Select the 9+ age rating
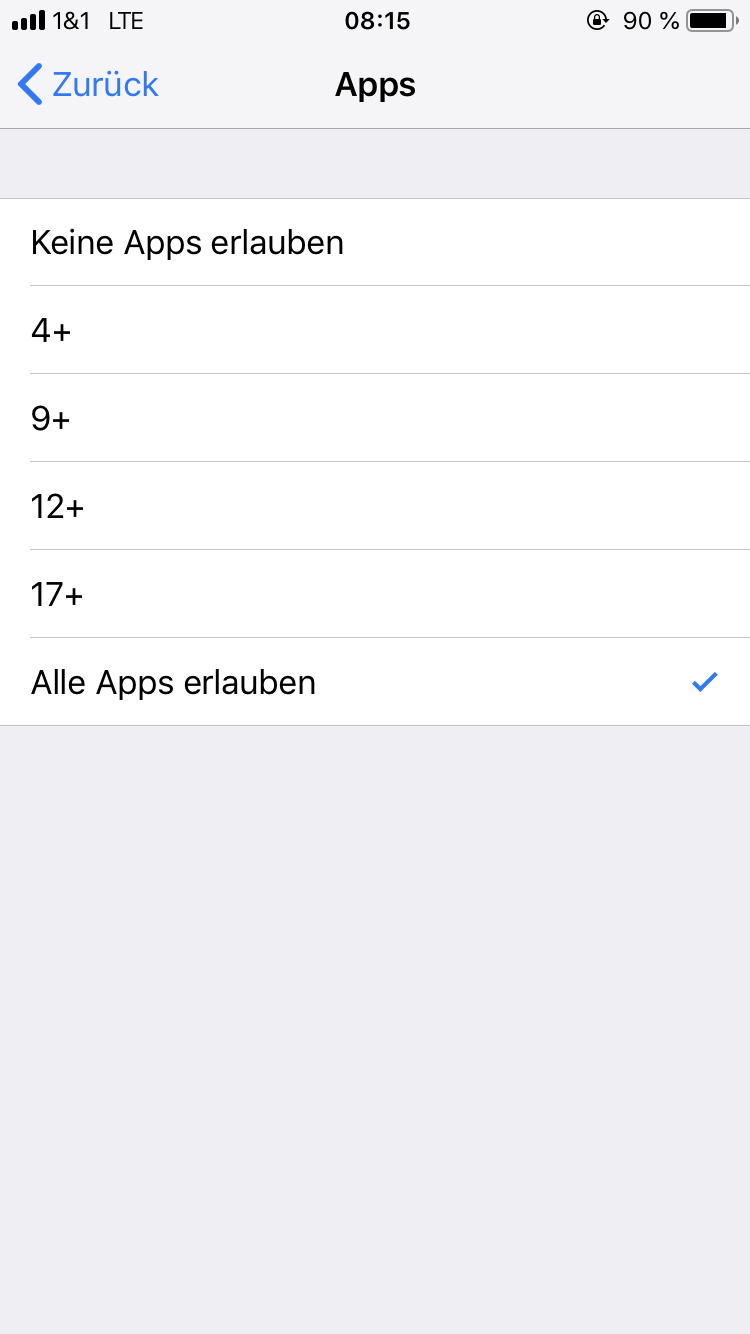This screenshot has width=750, height=1334. pyautogui.click(x=52, y=419)
